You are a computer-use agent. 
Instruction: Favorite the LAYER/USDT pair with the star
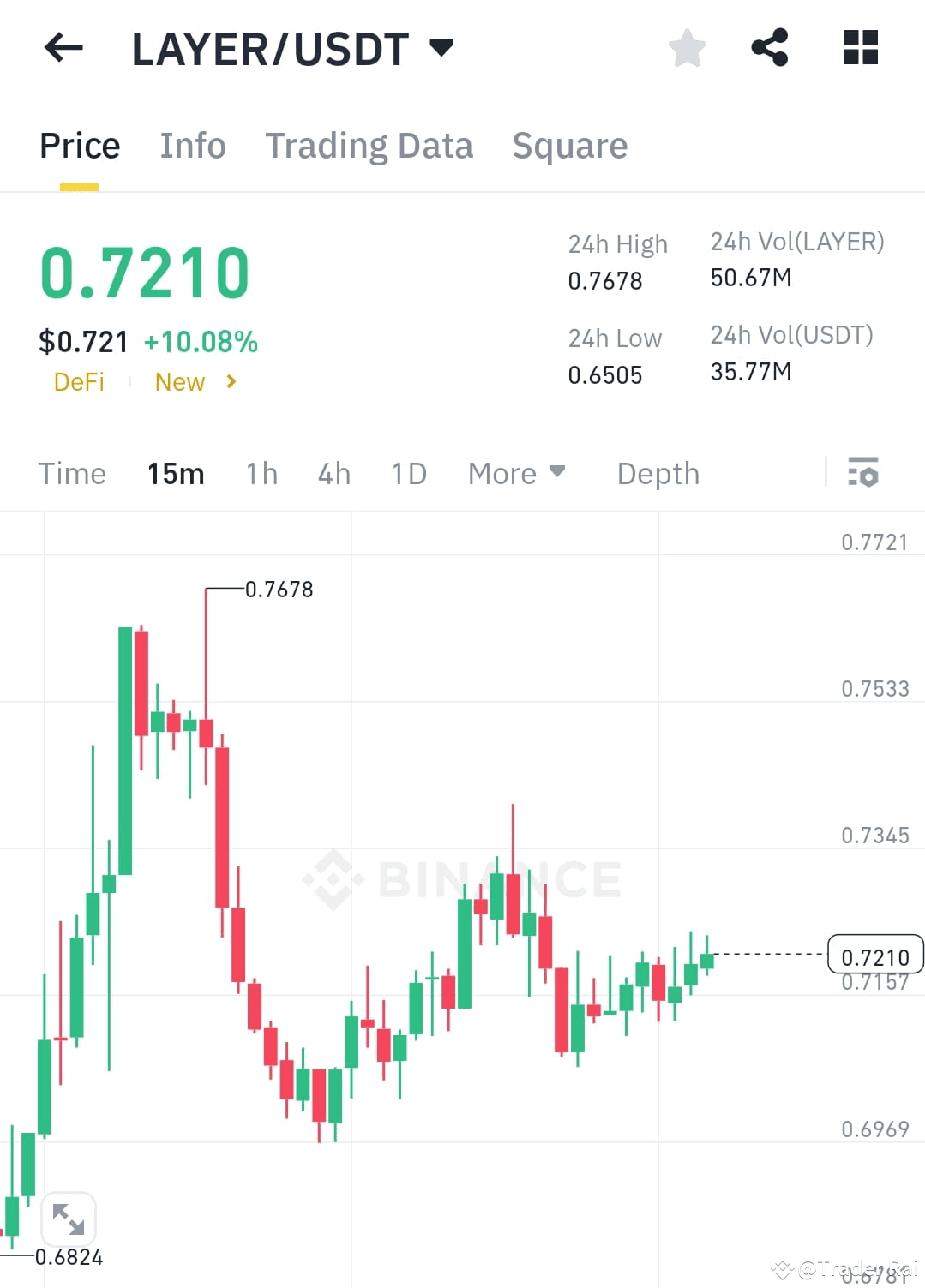687,49
